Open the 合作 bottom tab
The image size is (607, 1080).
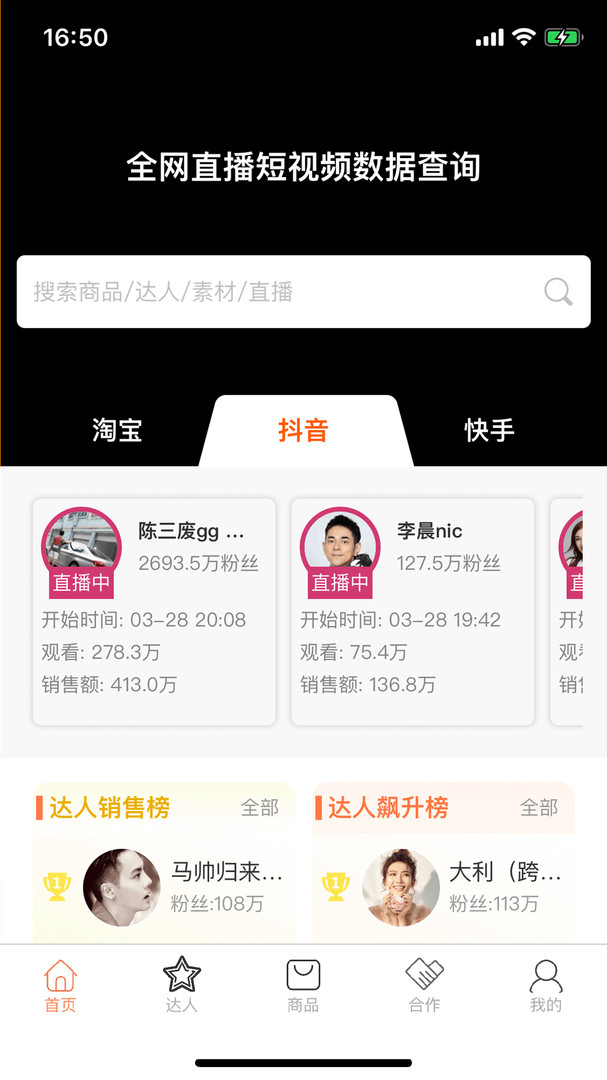424,986
